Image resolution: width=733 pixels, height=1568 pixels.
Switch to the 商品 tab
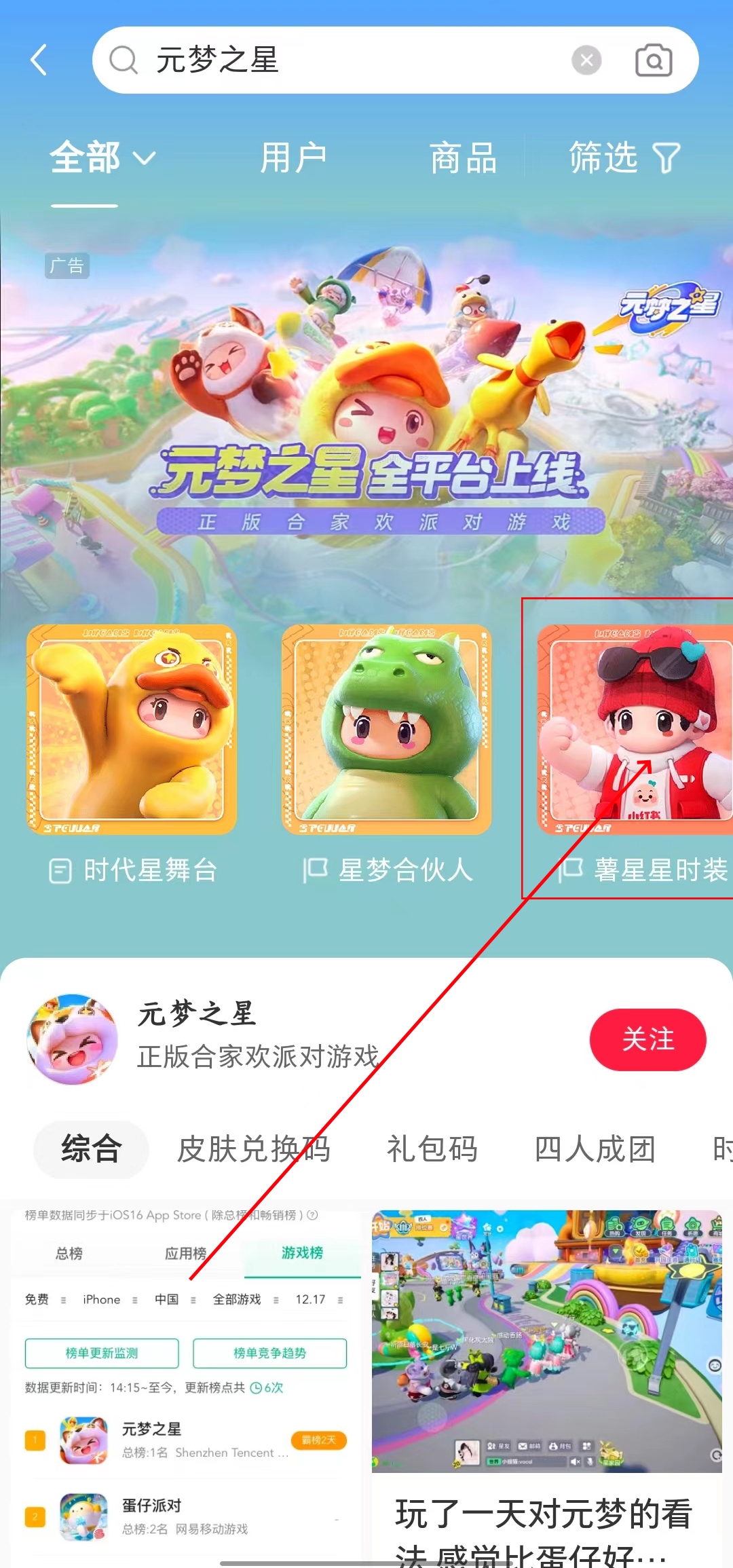[x=463, y=157]
